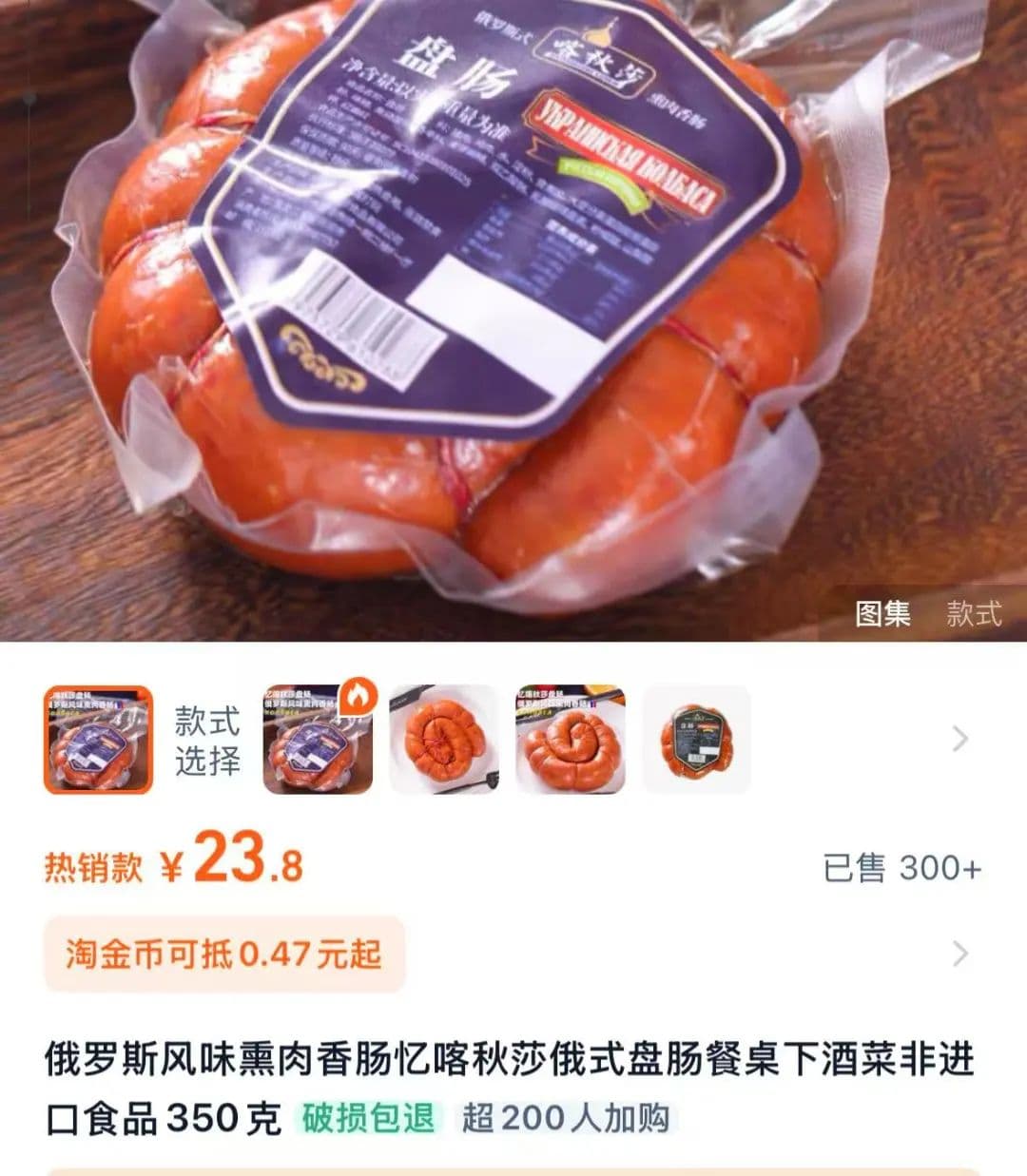1027x1176 pixels.
Task: Open the 淘金币可抵0.47元起 coin discount
Action: pyautogui.click(x=224, y=954)
